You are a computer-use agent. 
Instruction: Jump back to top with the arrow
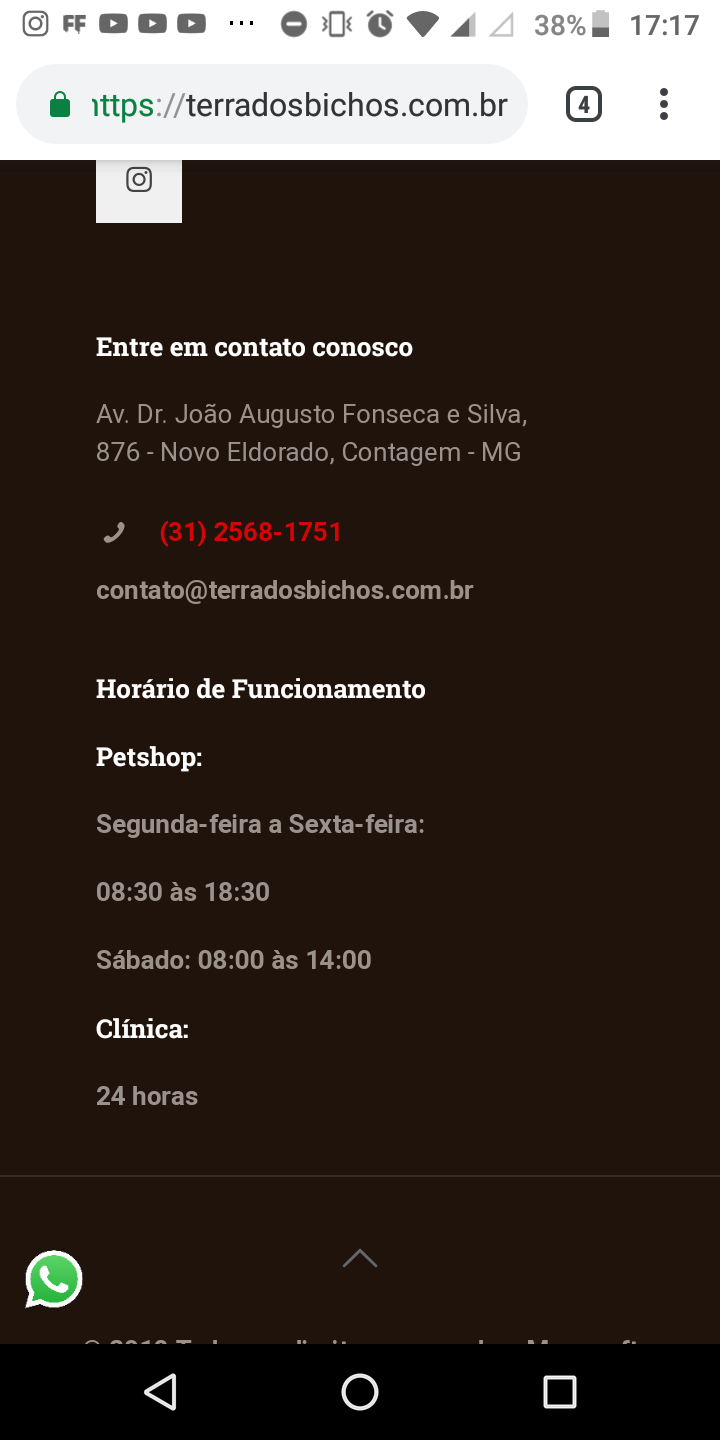(x=360, y=1258)
